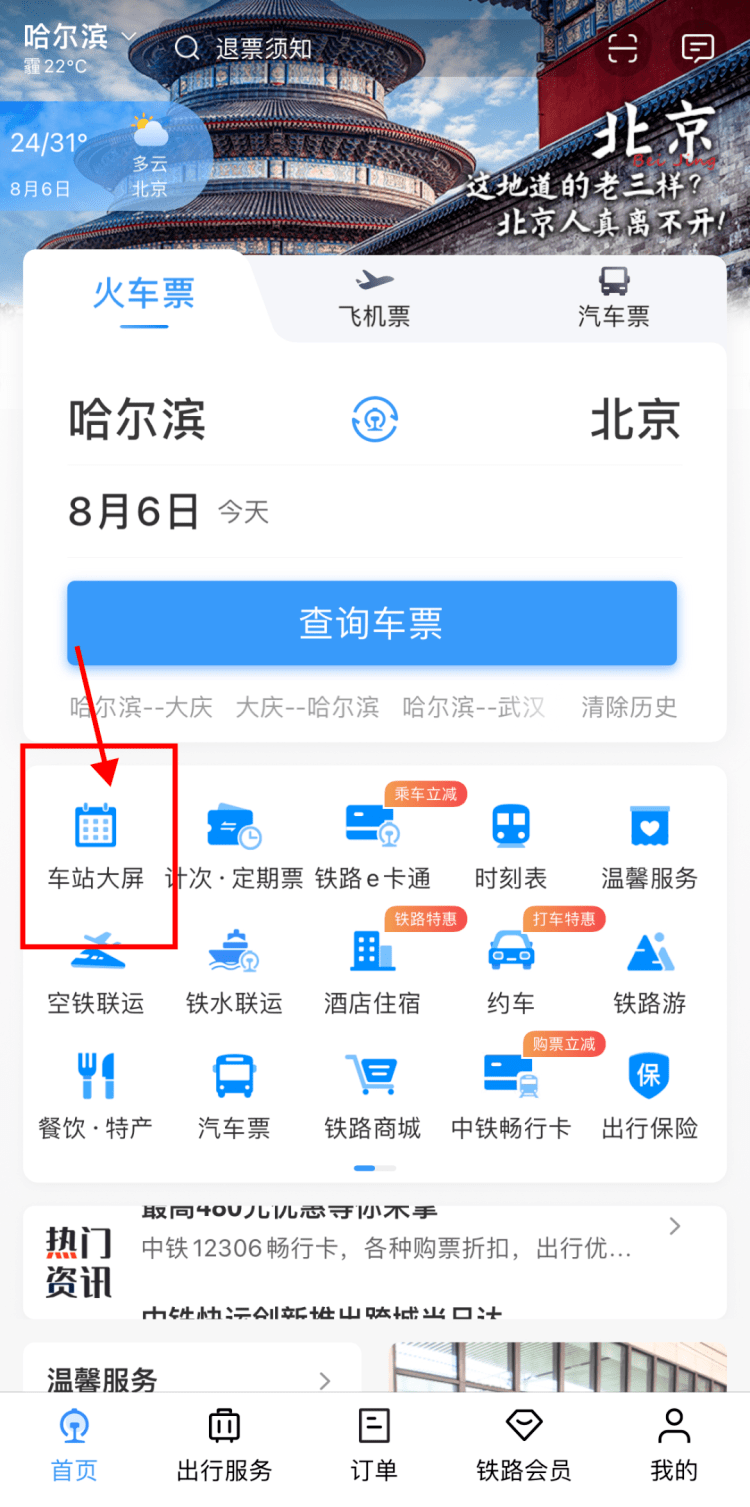The image size is (750, 1507).
Task: Open 温馨服务 grid item
Action: [x=649, y=847]
